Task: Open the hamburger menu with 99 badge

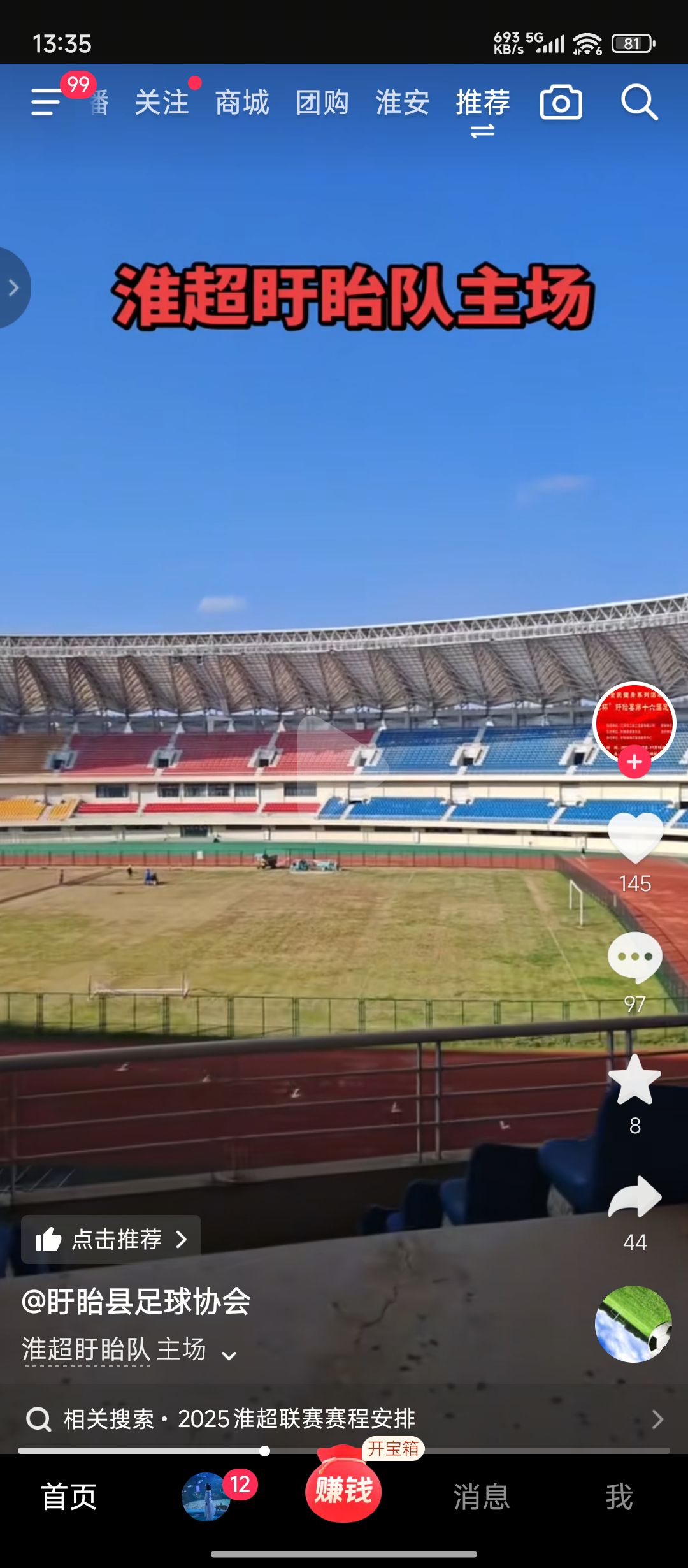Action: click(48, 102)
